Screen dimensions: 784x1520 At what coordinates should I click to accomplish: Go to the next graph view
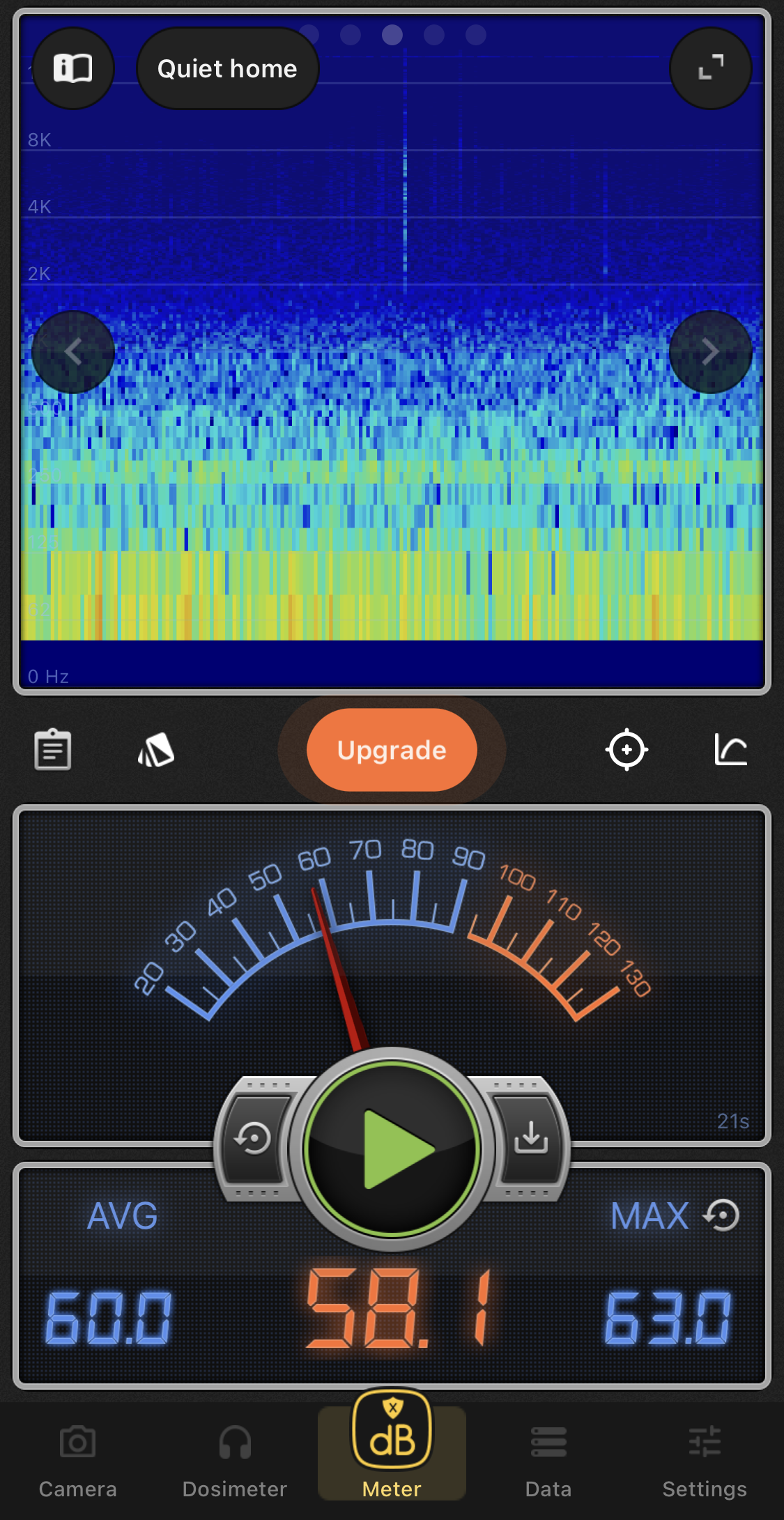pos(710,352)
